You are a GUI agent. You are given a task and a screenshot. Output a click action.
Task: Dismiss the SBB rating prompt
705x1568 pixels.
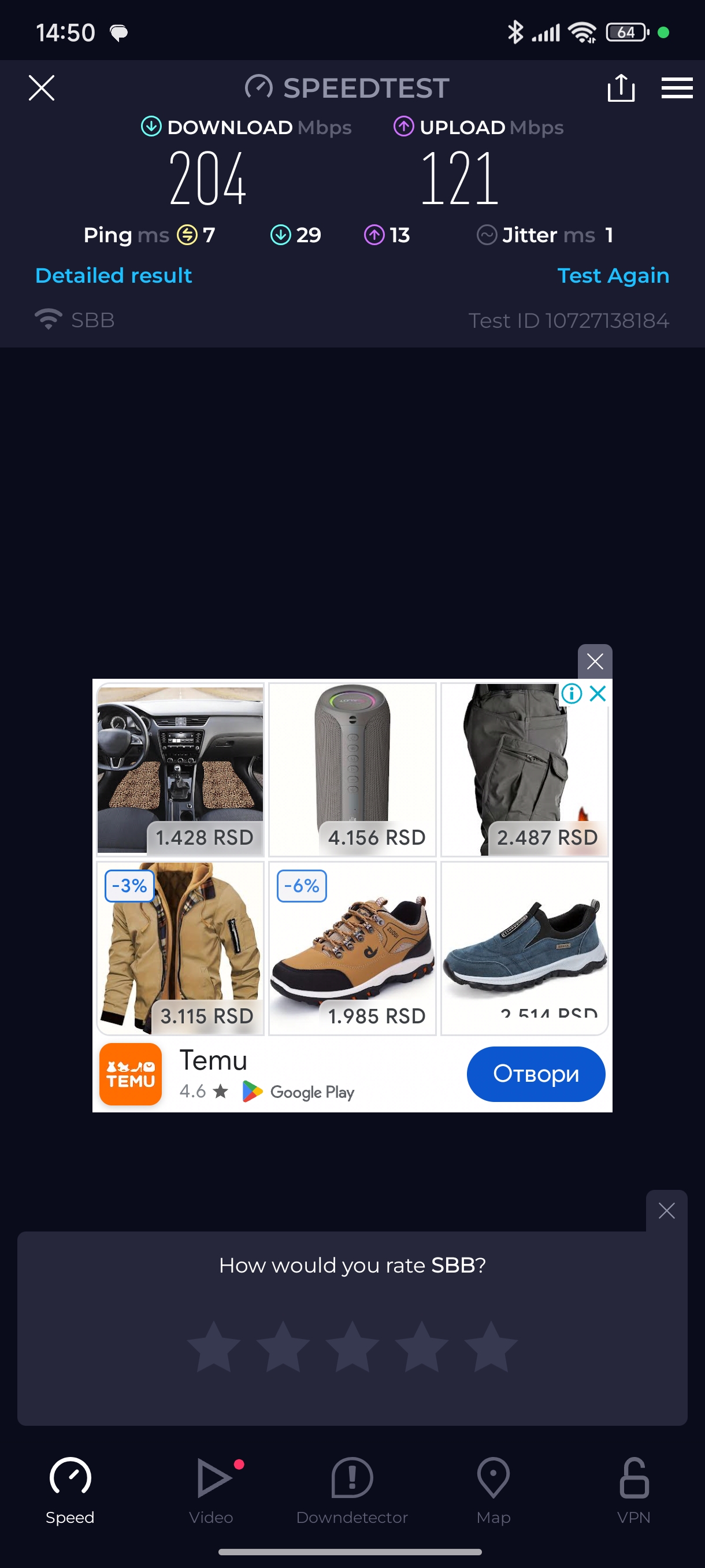click(x=666, y=1211)
